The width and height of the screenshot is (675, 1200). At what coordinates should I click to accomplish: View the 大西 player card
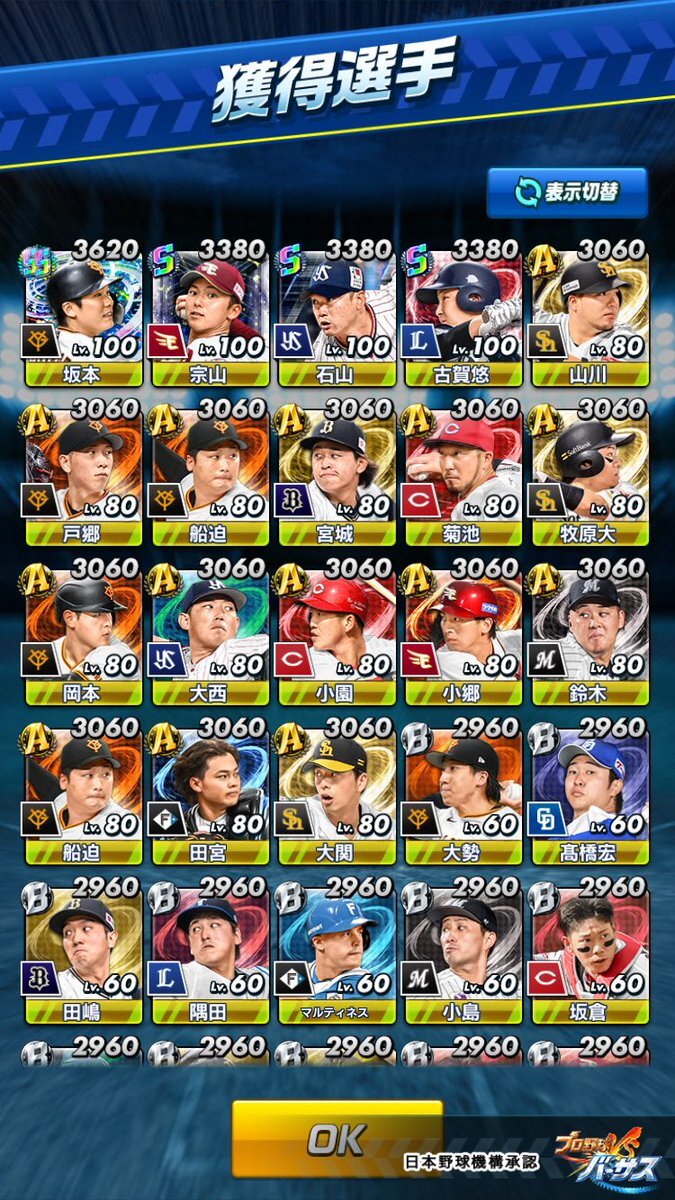pos(209,630)
